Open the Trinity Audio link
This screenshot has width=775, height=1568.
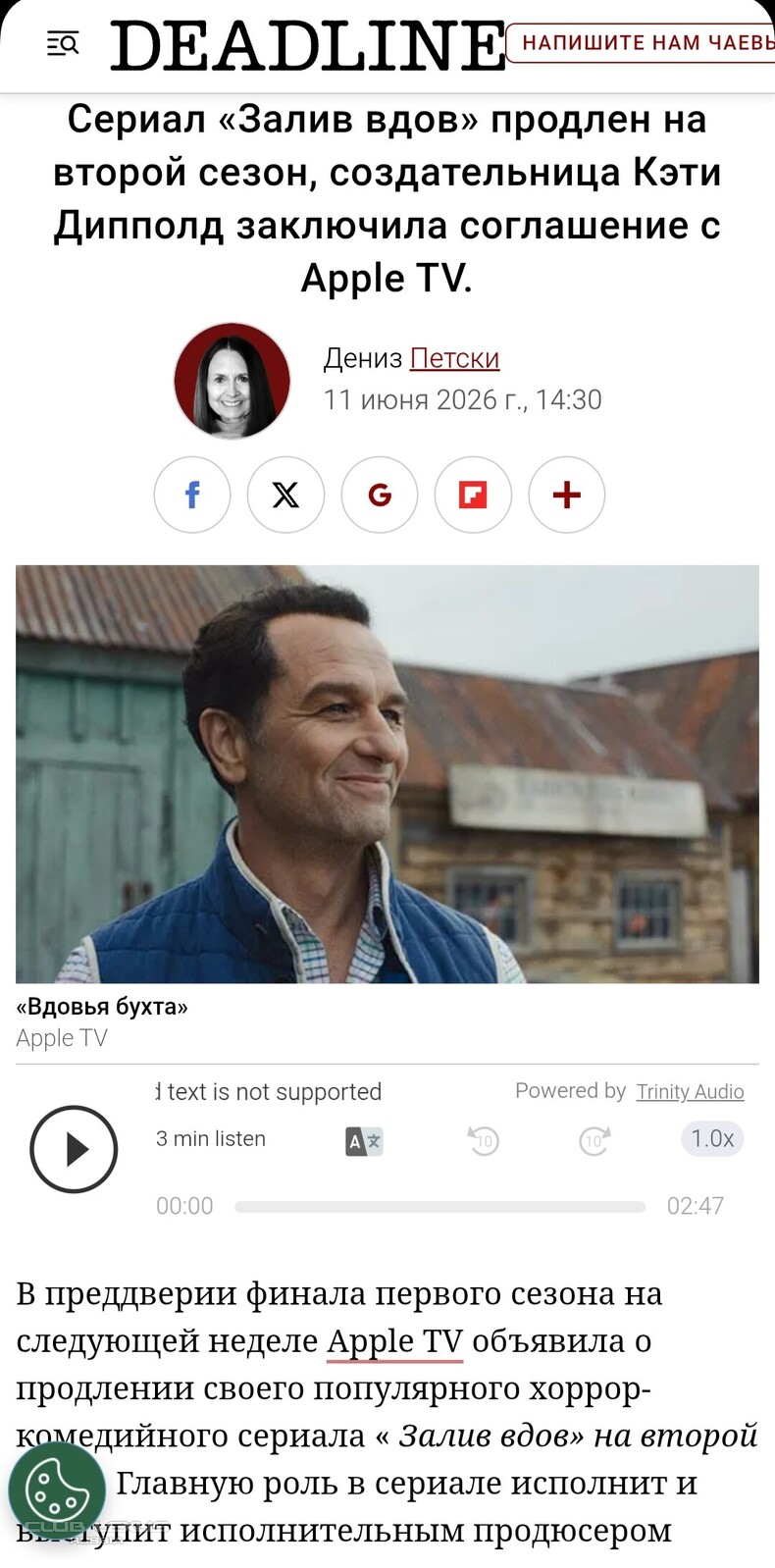pyautogui.click(x=690, y=1092)
